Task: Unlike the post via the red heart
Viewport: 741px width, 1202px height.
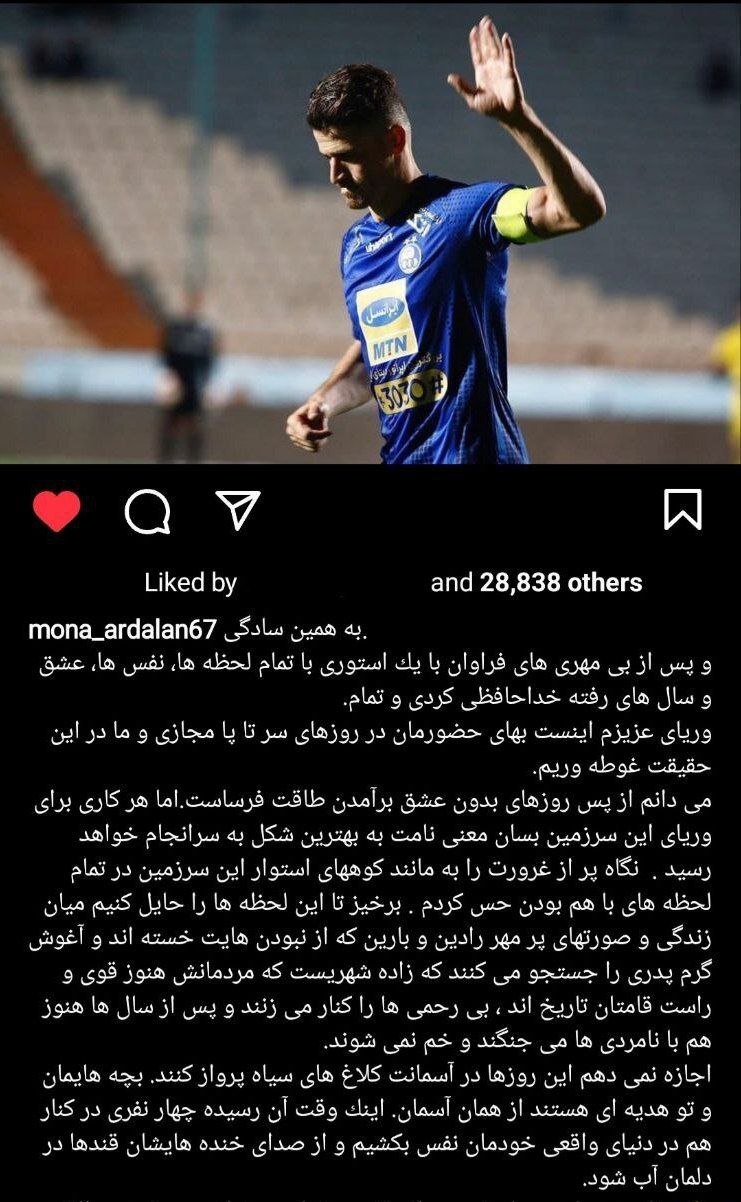Action: [56, 511]
